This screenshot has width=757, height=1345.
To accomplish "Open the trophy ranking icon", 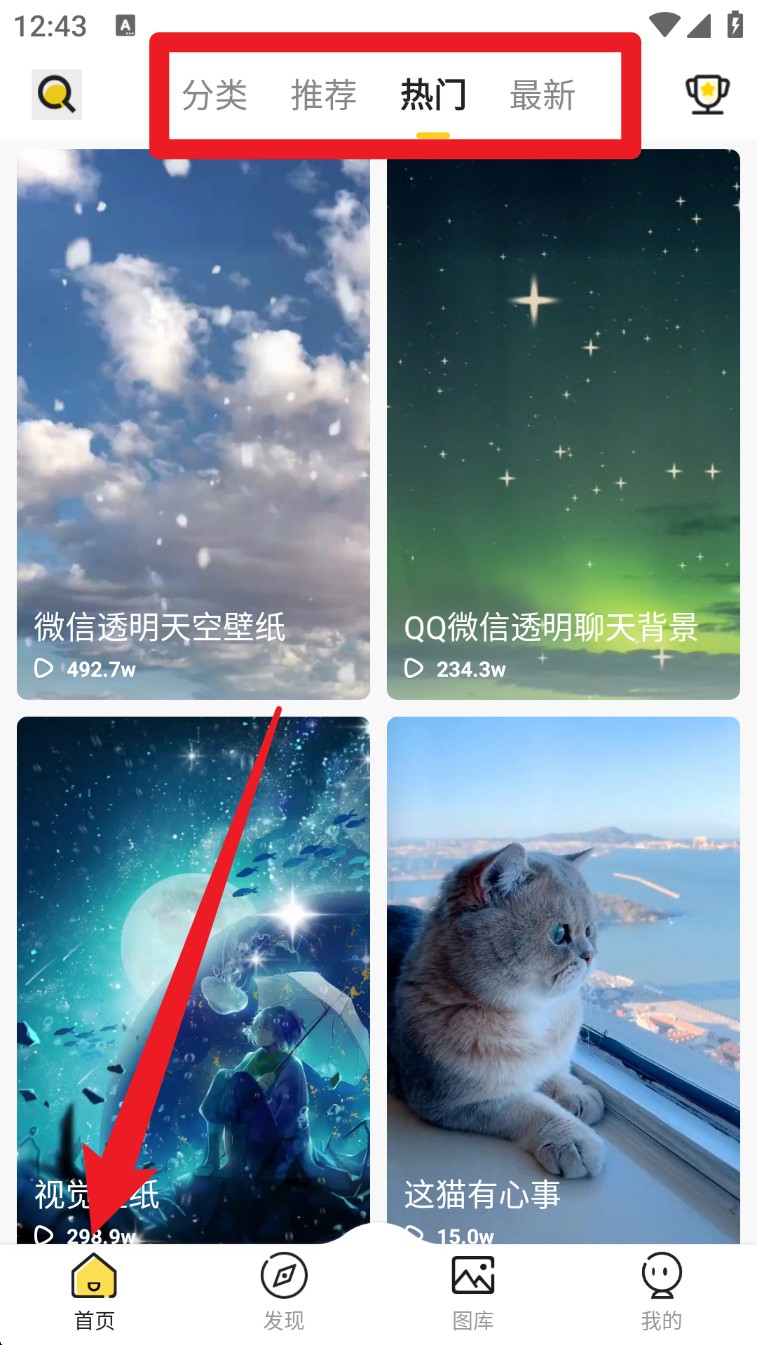I will (707, 95).
